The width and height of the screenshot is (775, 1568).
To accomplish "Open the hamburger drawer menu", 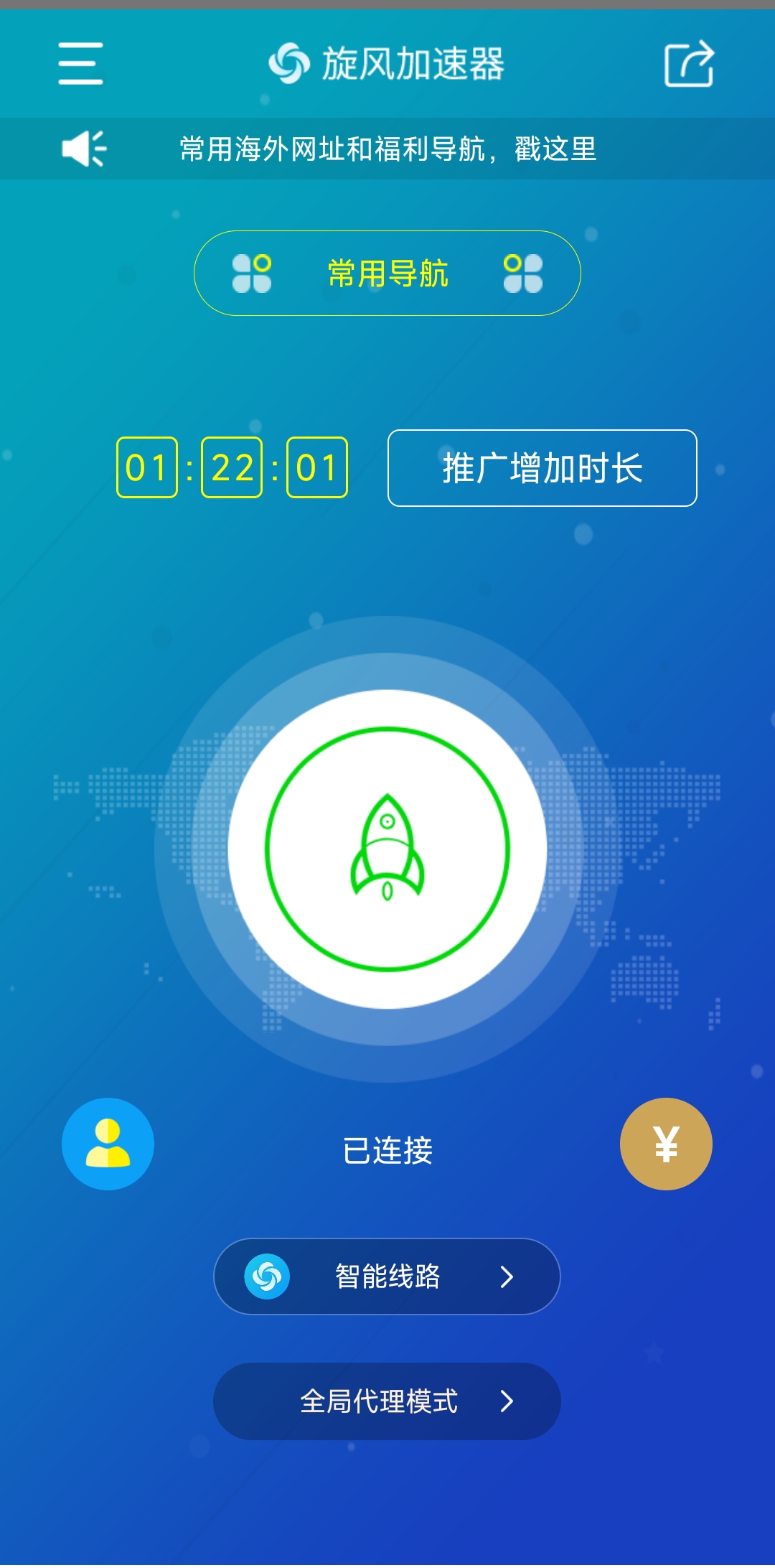I will 80,63.
